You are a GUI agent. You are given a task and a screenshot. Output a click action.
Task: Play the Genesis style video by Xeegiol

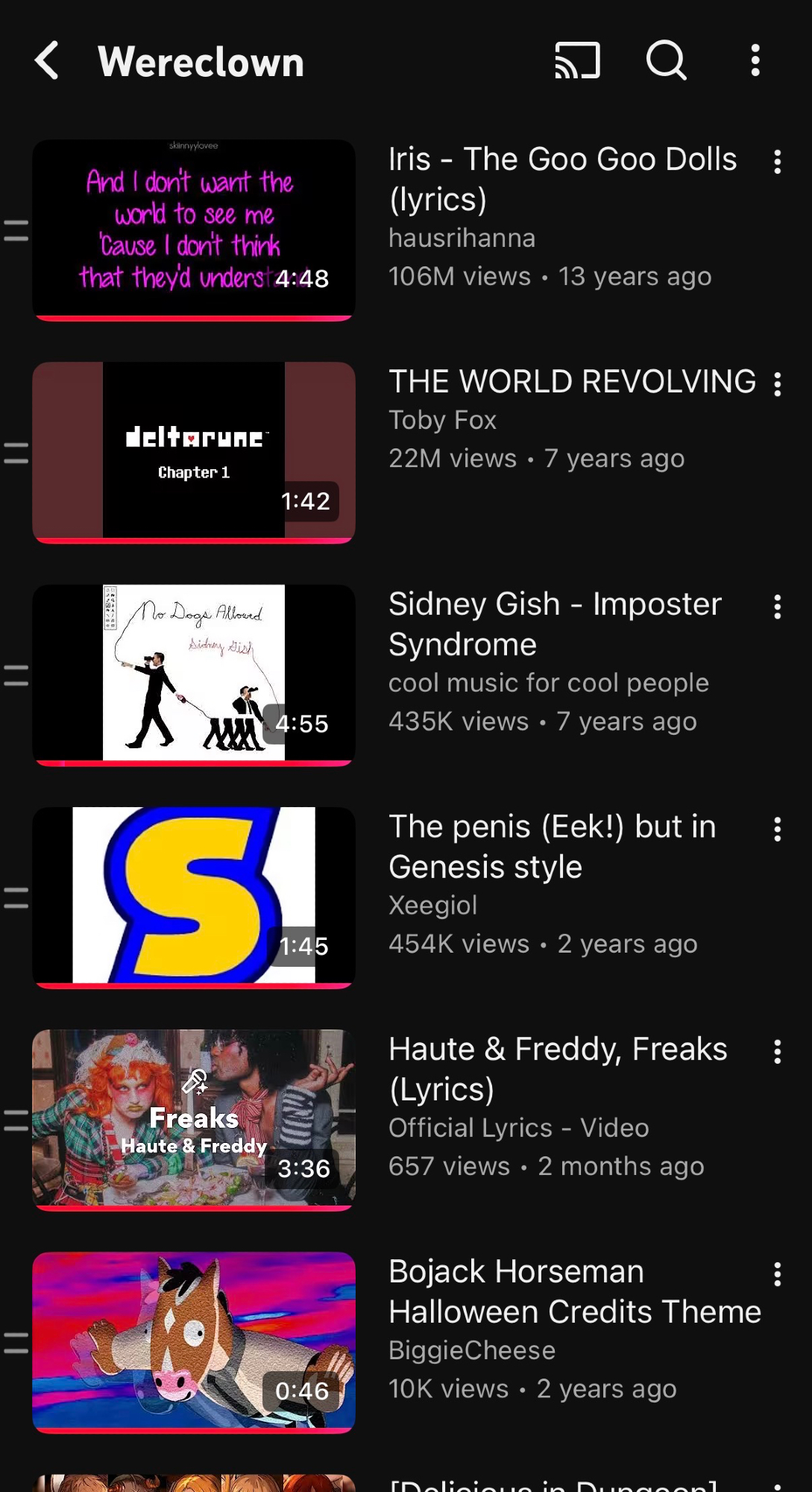(194, 897)
